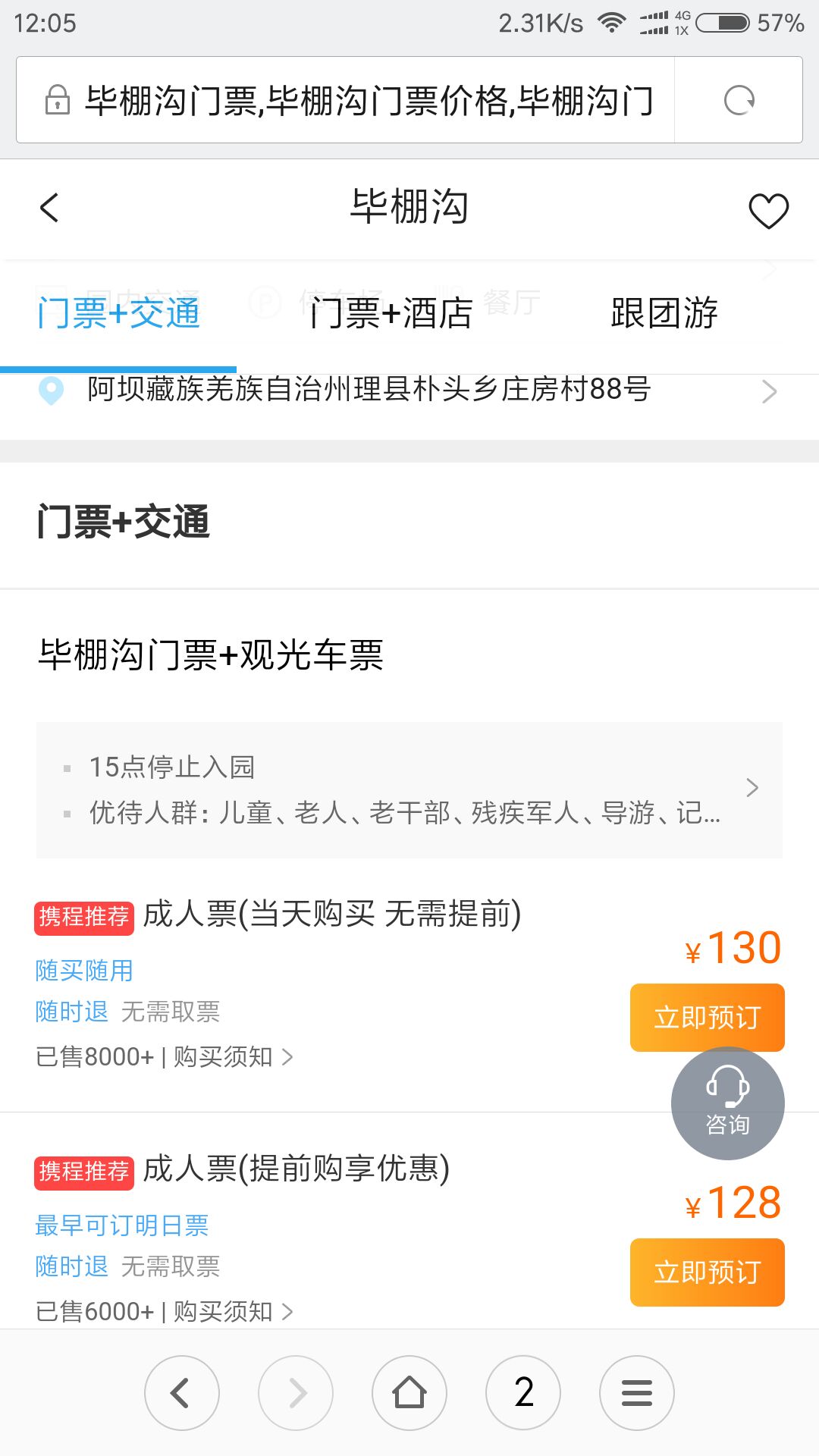Favorite 毕棚沟 with the heart icon
This screenshot has width=819, height=1456.
click(768, 210)
